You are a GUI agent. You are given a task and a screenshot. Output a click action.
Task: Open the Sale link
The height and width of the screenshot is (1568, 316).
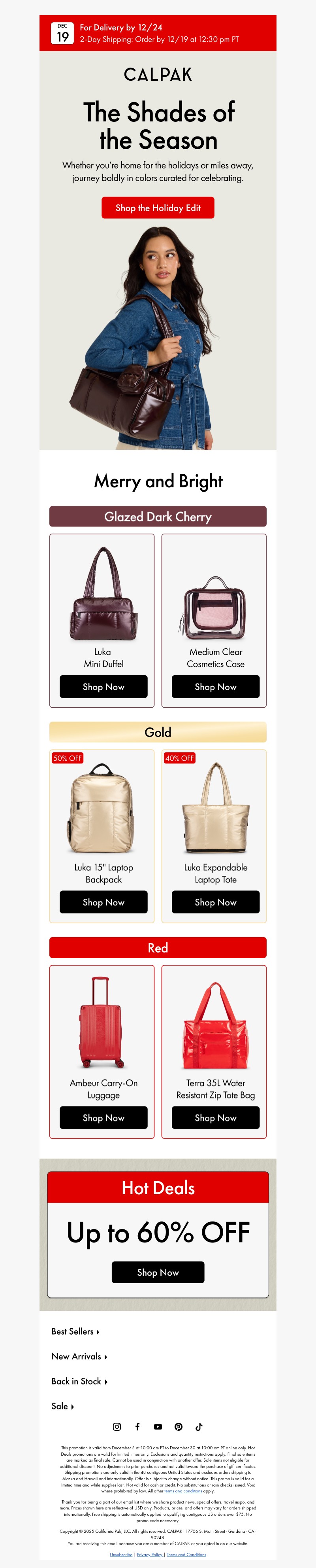coord(62,1406)
